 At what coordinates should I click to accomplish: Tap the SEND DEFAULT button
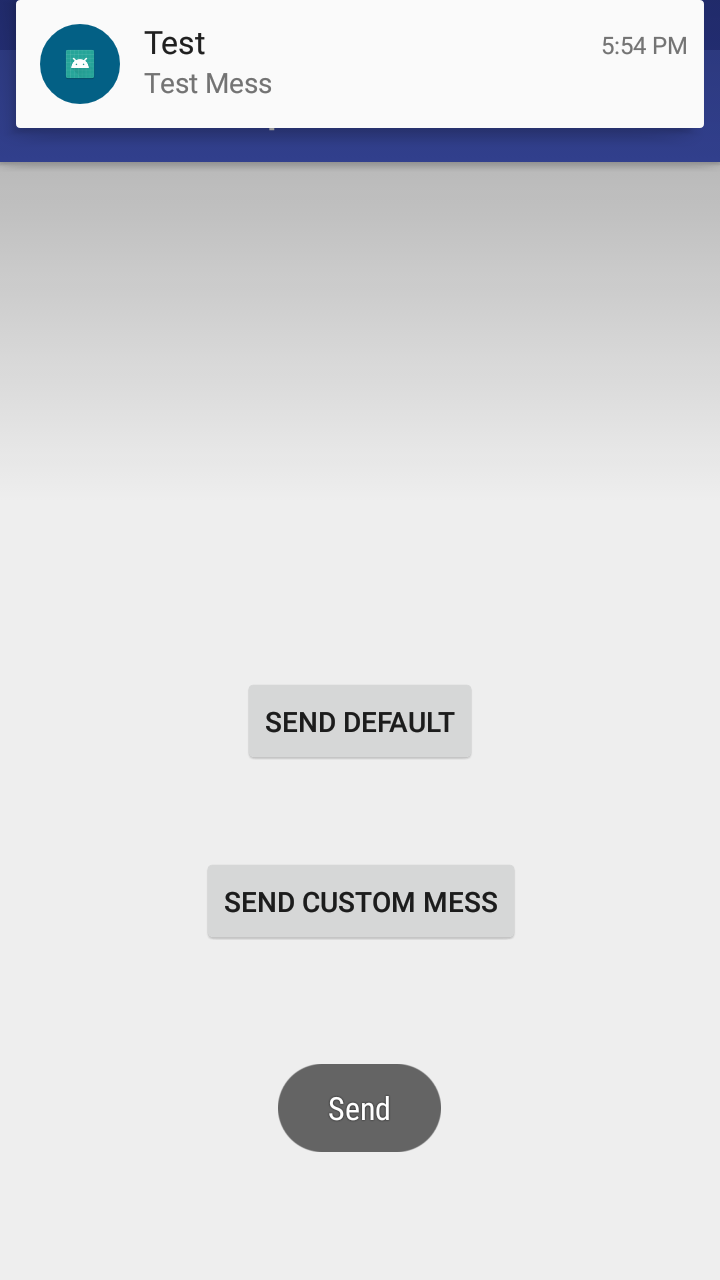coord(360,722)
